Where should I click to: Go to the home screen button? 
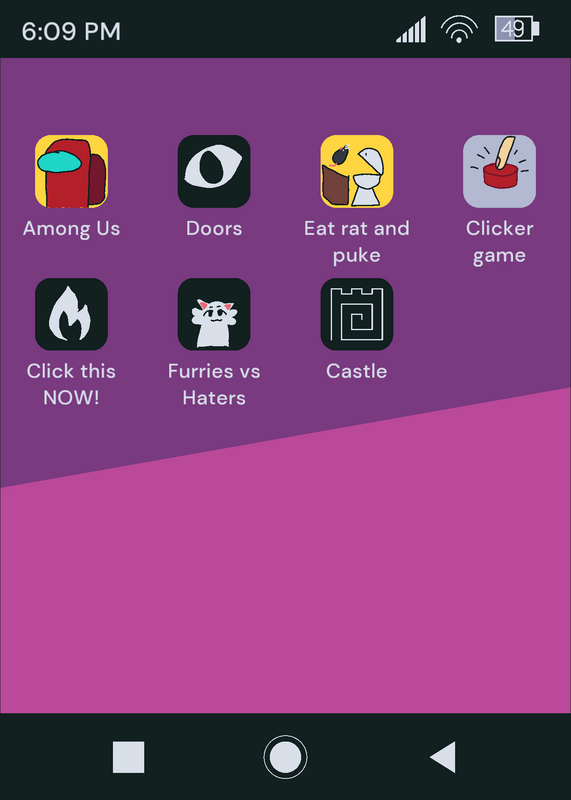point(285,757)
